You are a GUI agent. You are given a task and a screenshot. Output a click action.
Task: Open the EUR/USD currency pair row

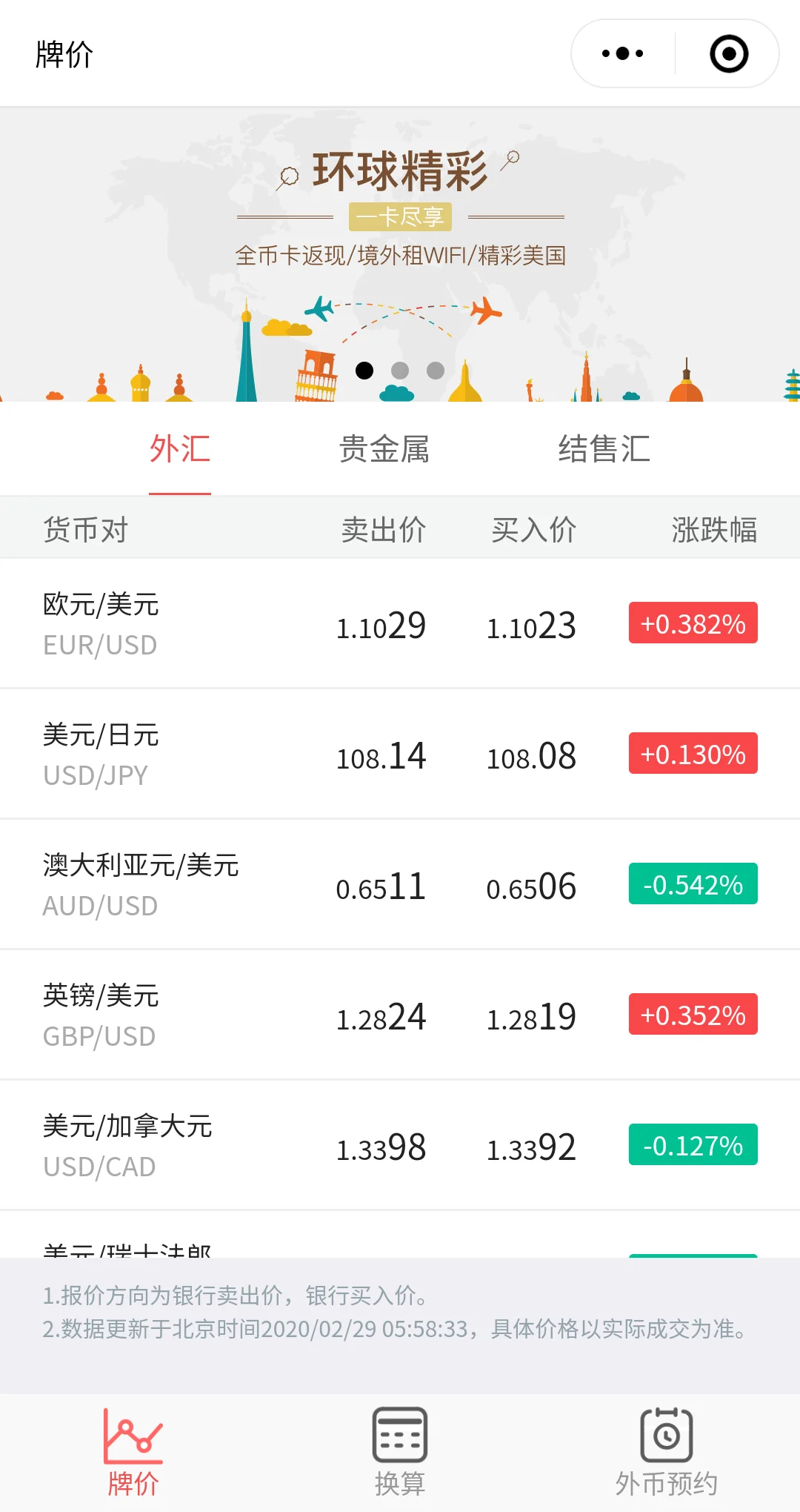[400, 624]
